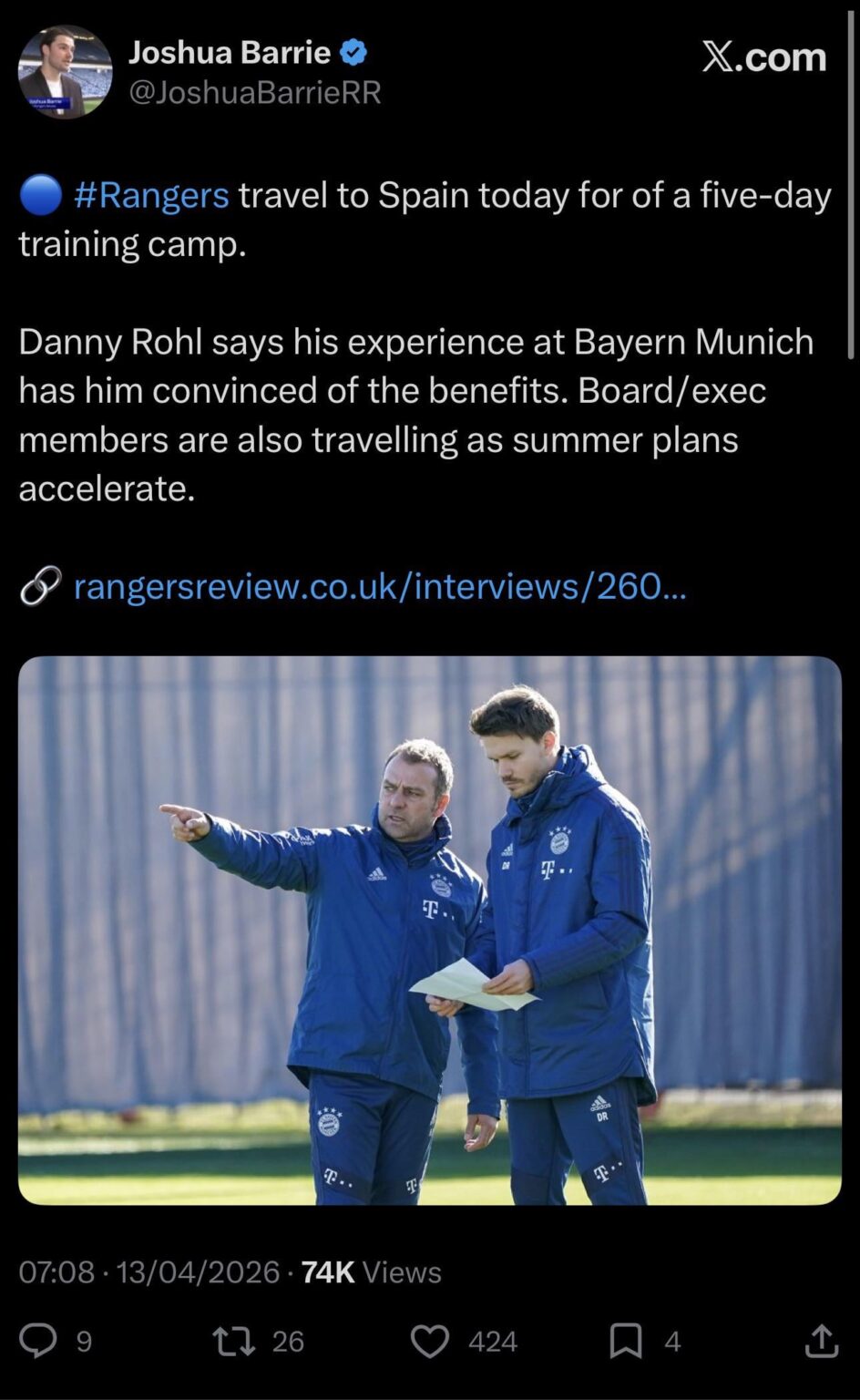The image size is (860, 1400).
Task: Like the tweet with the heart icon
Action: (x=432, y=1341)
